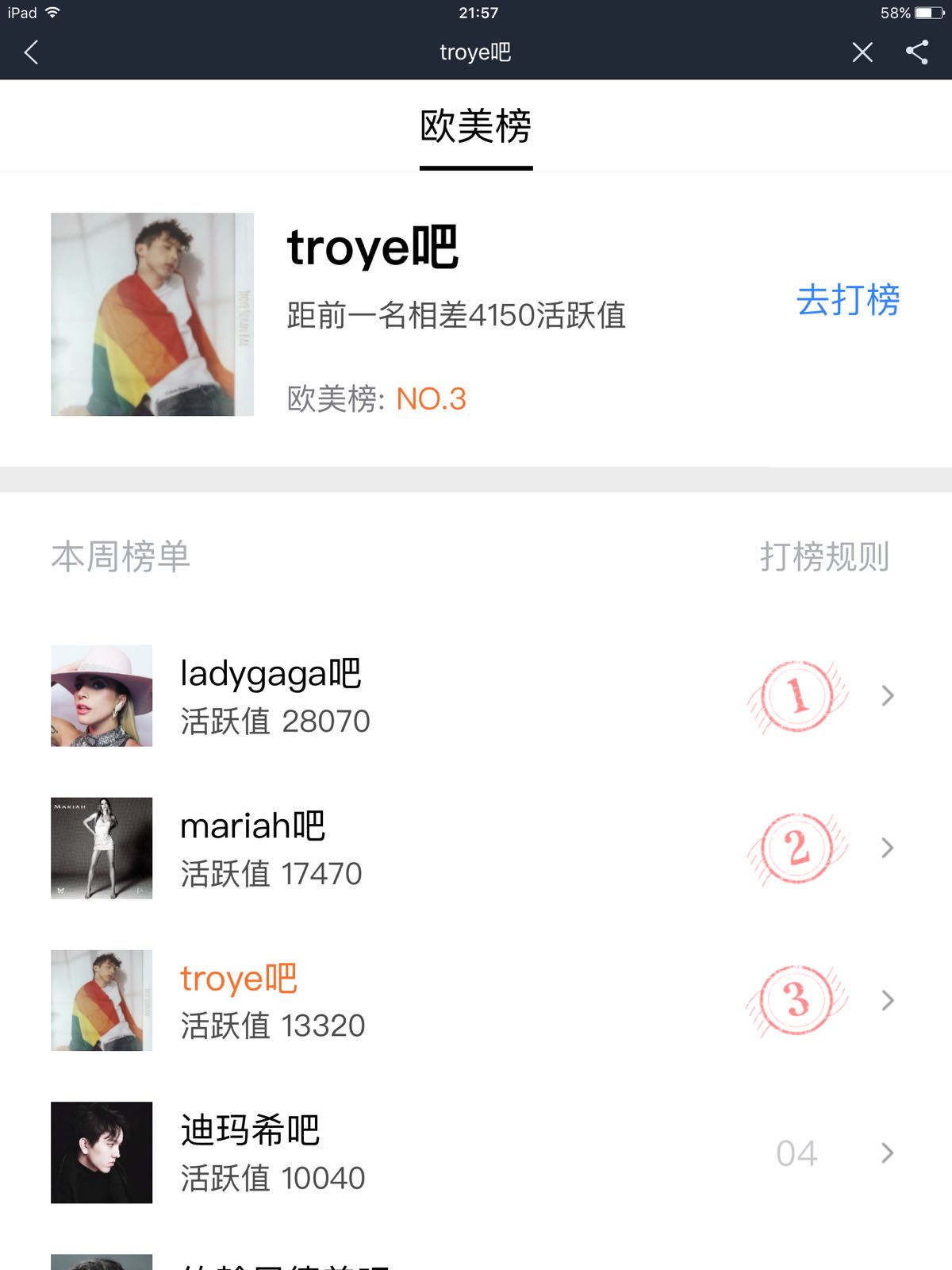The image size is (952, 1270).
Task: Select the 欧美榜 tab
Action: (x=475, y=127)
